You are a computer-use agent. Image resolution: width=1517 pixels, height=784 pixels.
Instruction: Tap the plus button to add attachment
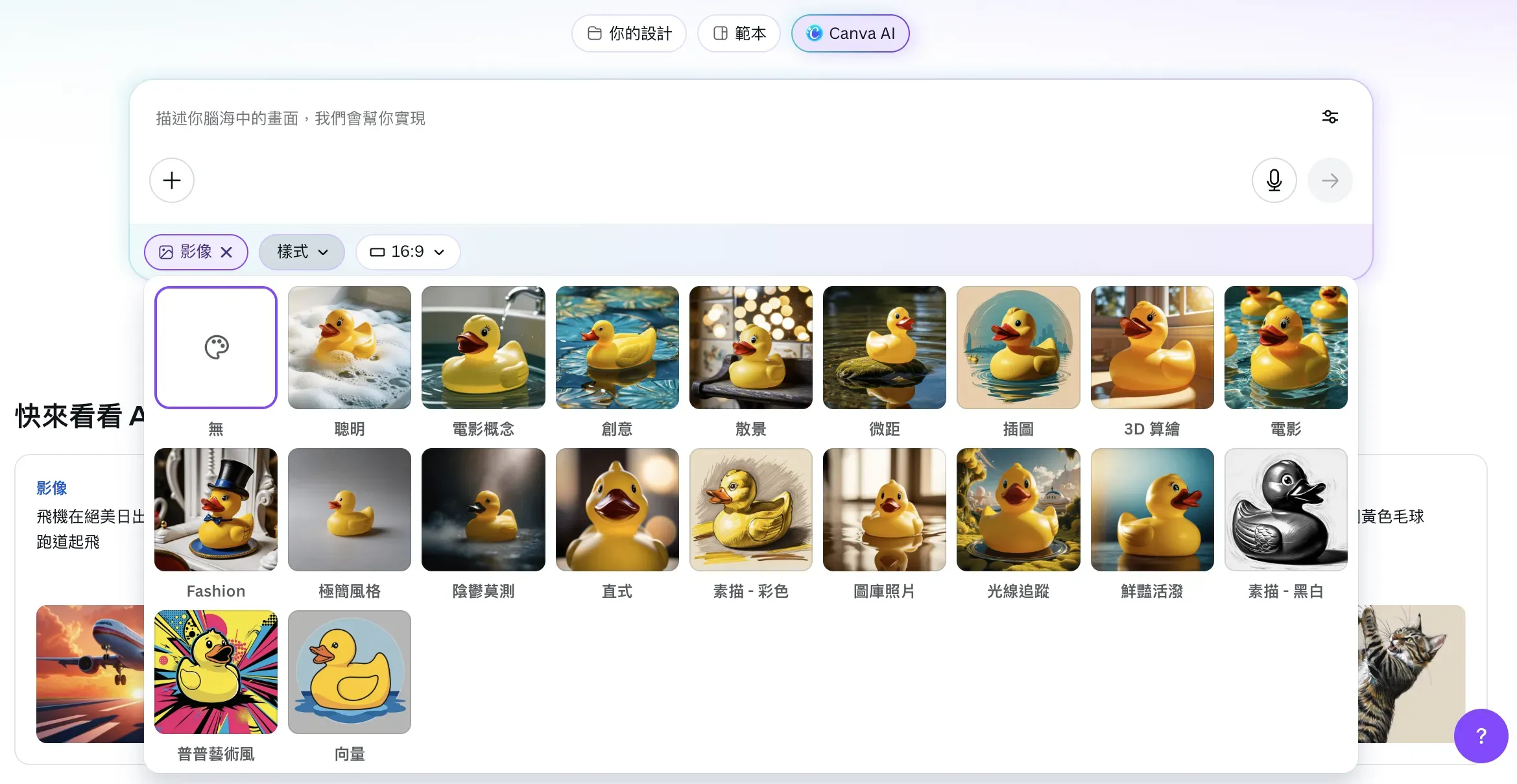coord(172,180)
